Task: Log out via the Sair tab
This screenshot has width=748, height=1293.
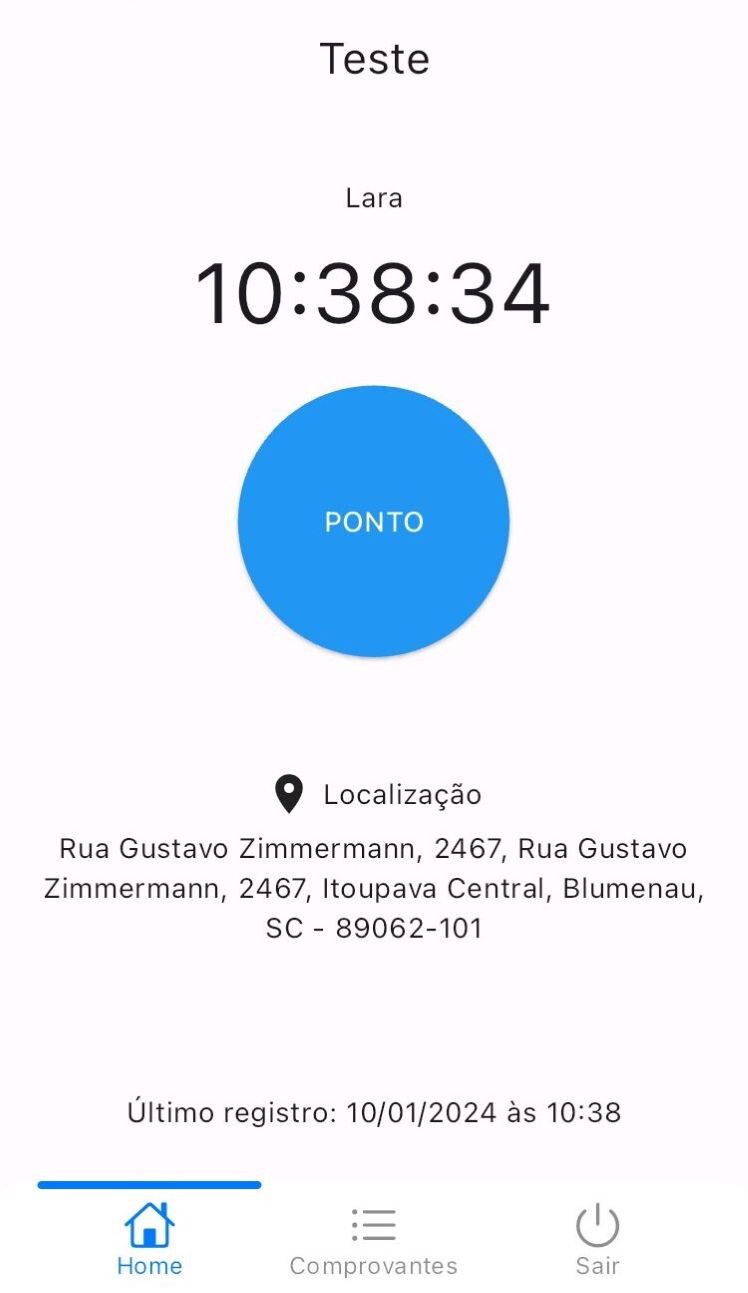Action: tap(598, 1240)
